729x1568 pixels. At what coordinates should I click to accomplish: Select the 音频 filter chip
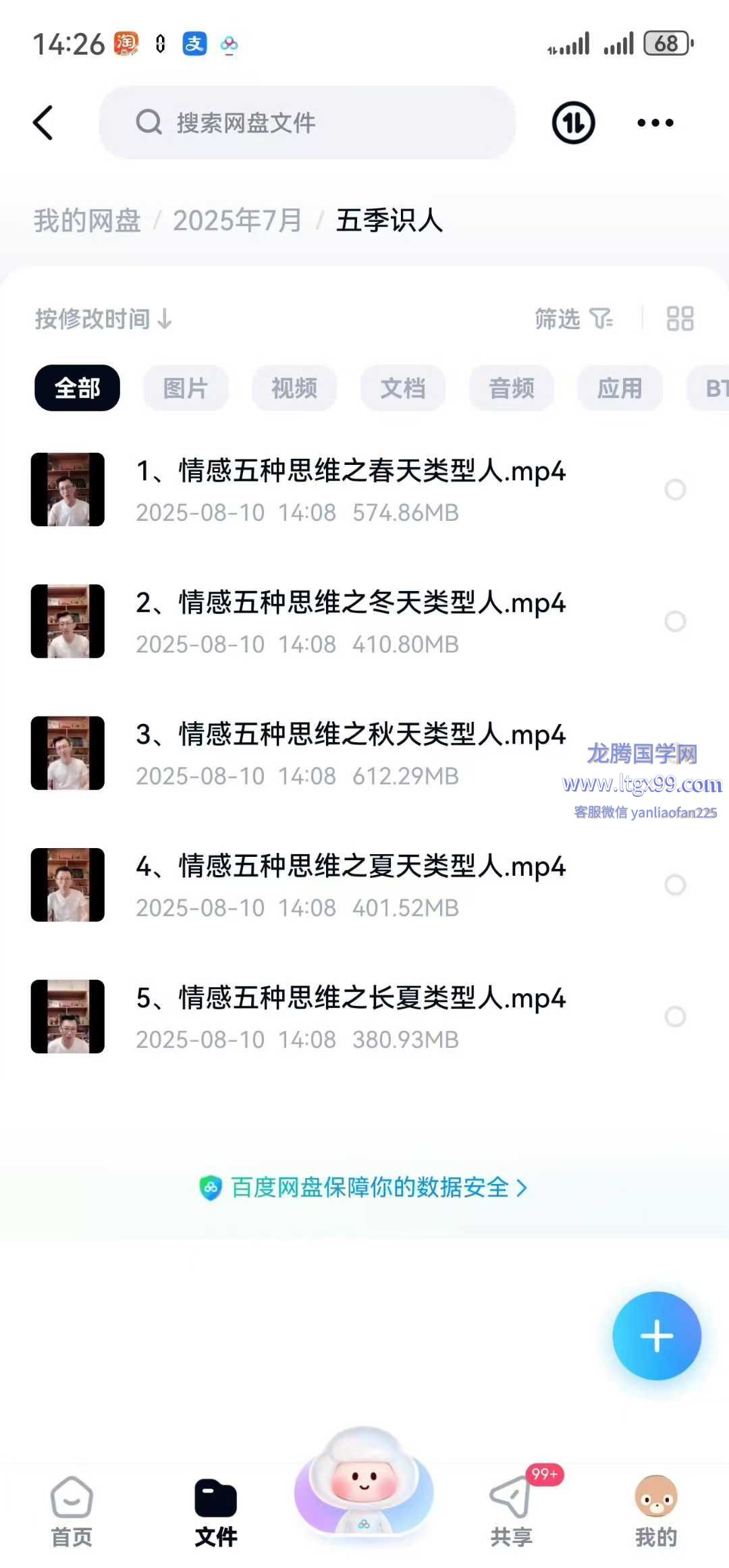pyautogui.click(x=512, y=388)
